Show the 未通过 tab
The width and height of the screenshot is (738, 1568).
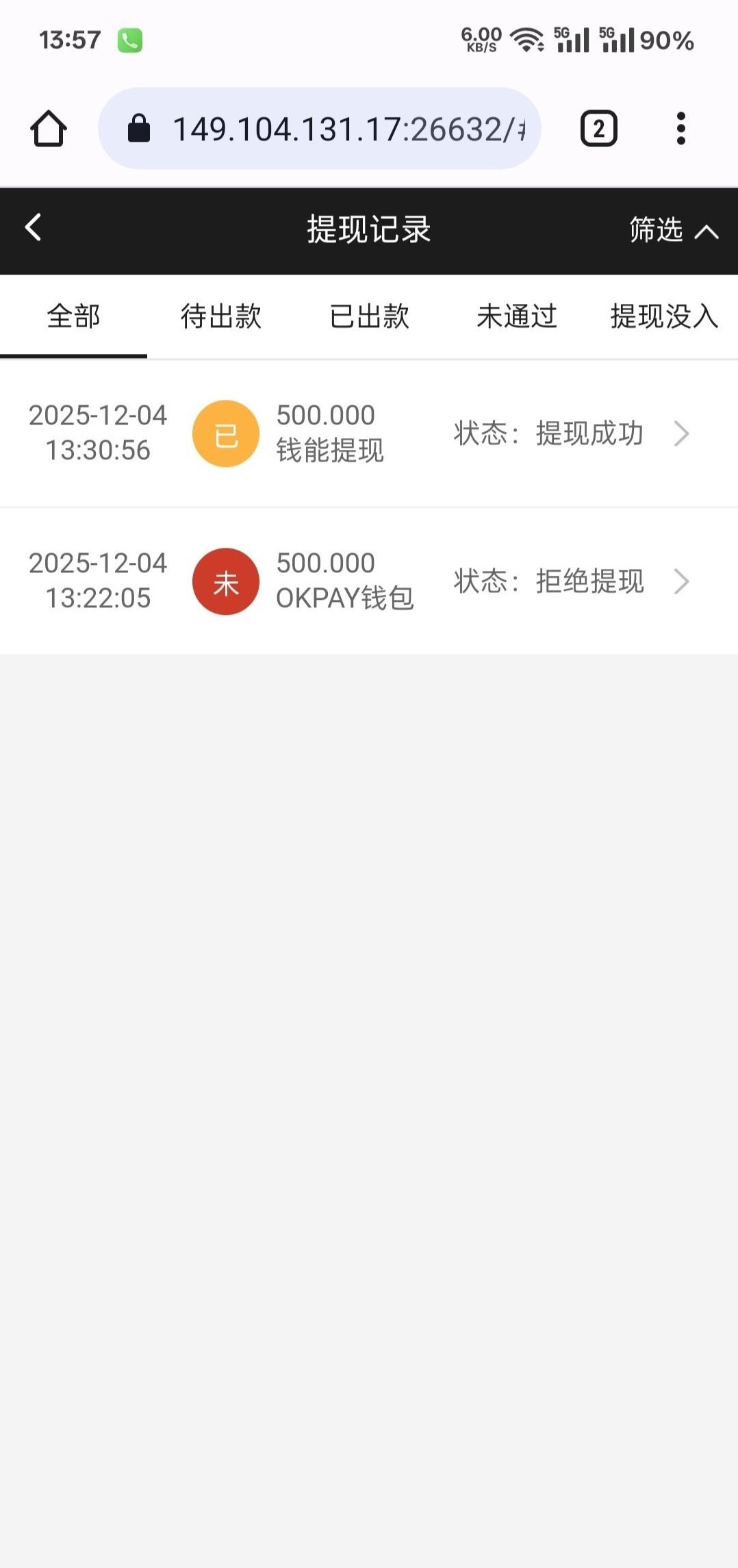517,316
